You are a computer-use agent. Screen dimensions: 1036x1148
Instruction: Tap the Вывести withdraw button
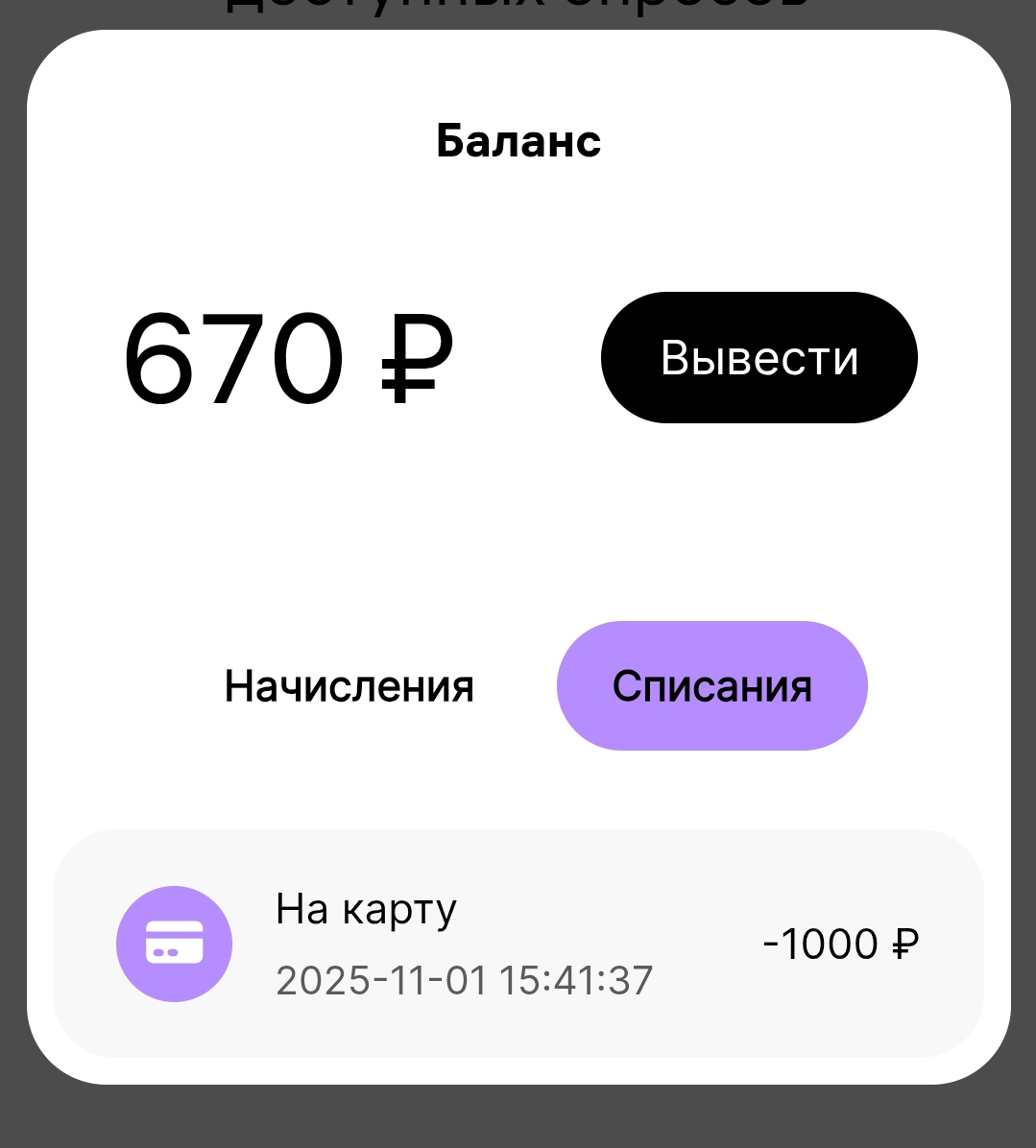tap(759, 357)
